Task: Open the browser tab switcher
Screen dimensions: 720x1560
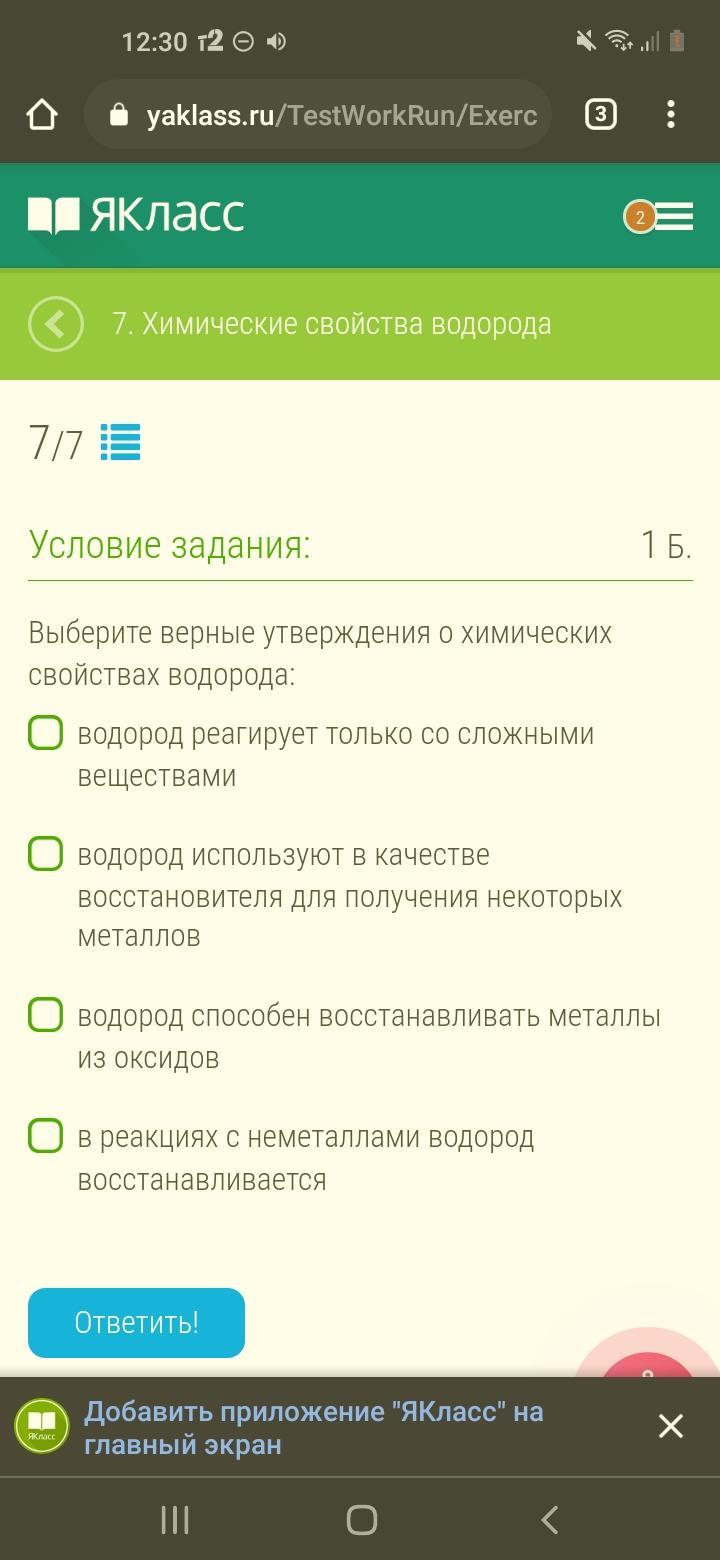Action: coord(600,115)
